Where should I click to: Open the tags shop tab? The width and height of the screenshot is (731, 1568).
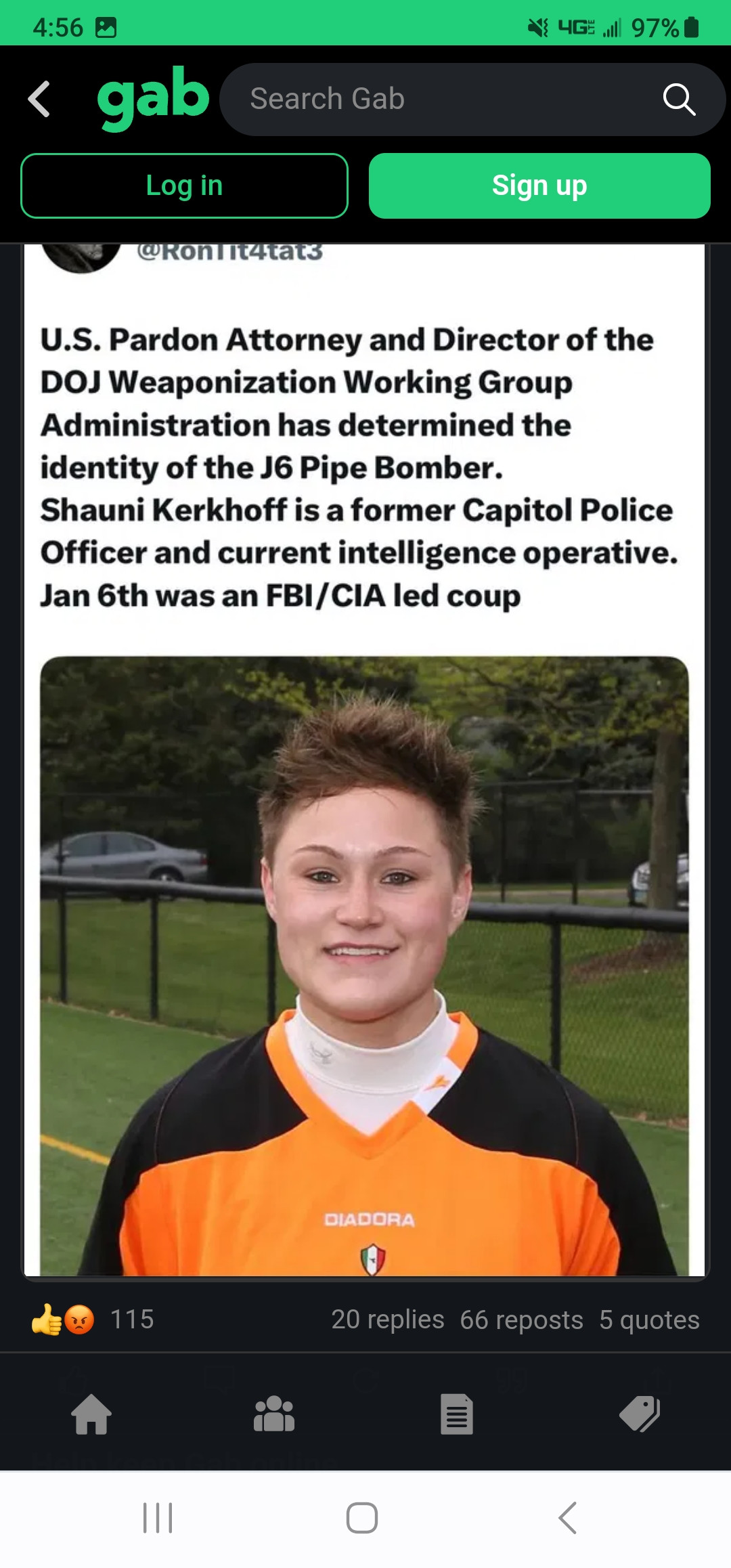pos(639,1414)
